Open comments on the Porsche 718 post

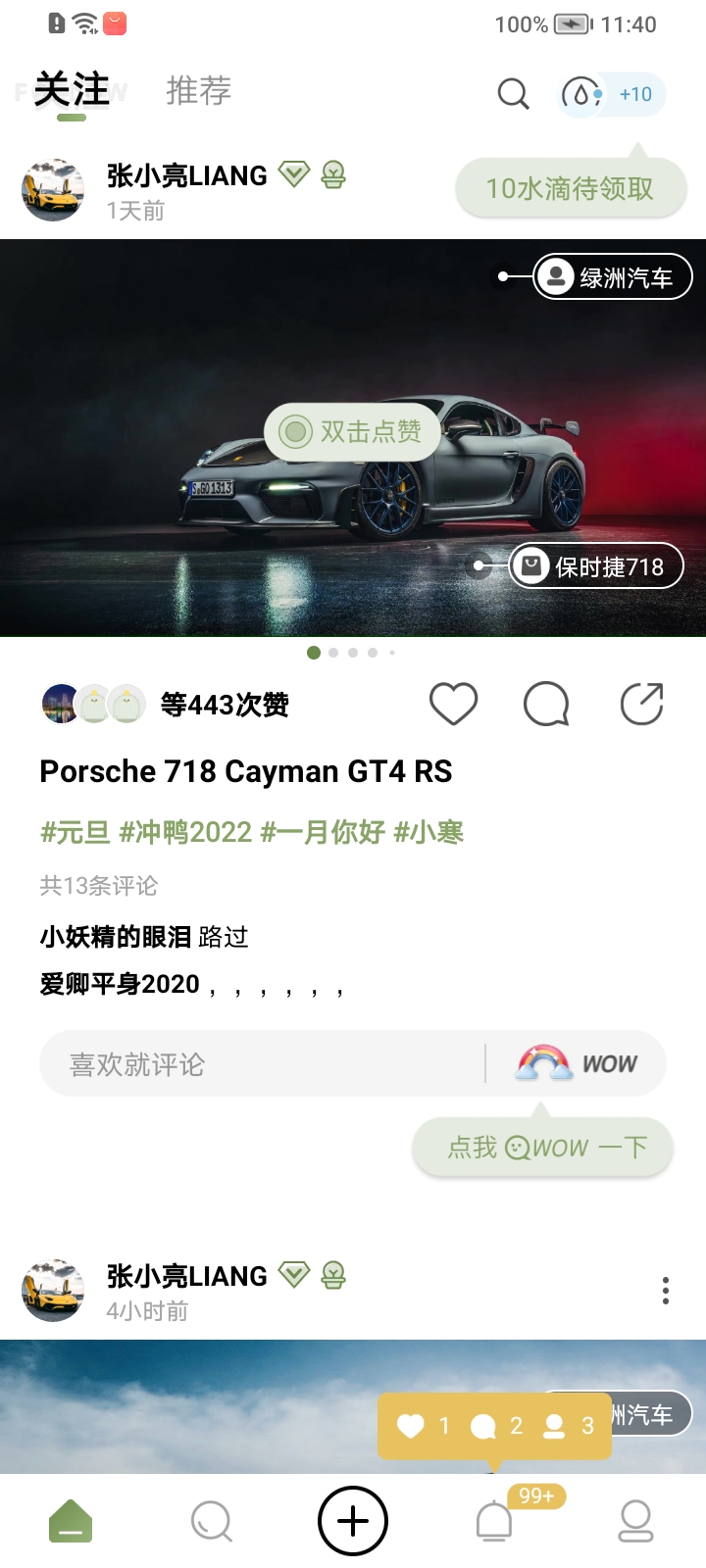tap(546, 704)
